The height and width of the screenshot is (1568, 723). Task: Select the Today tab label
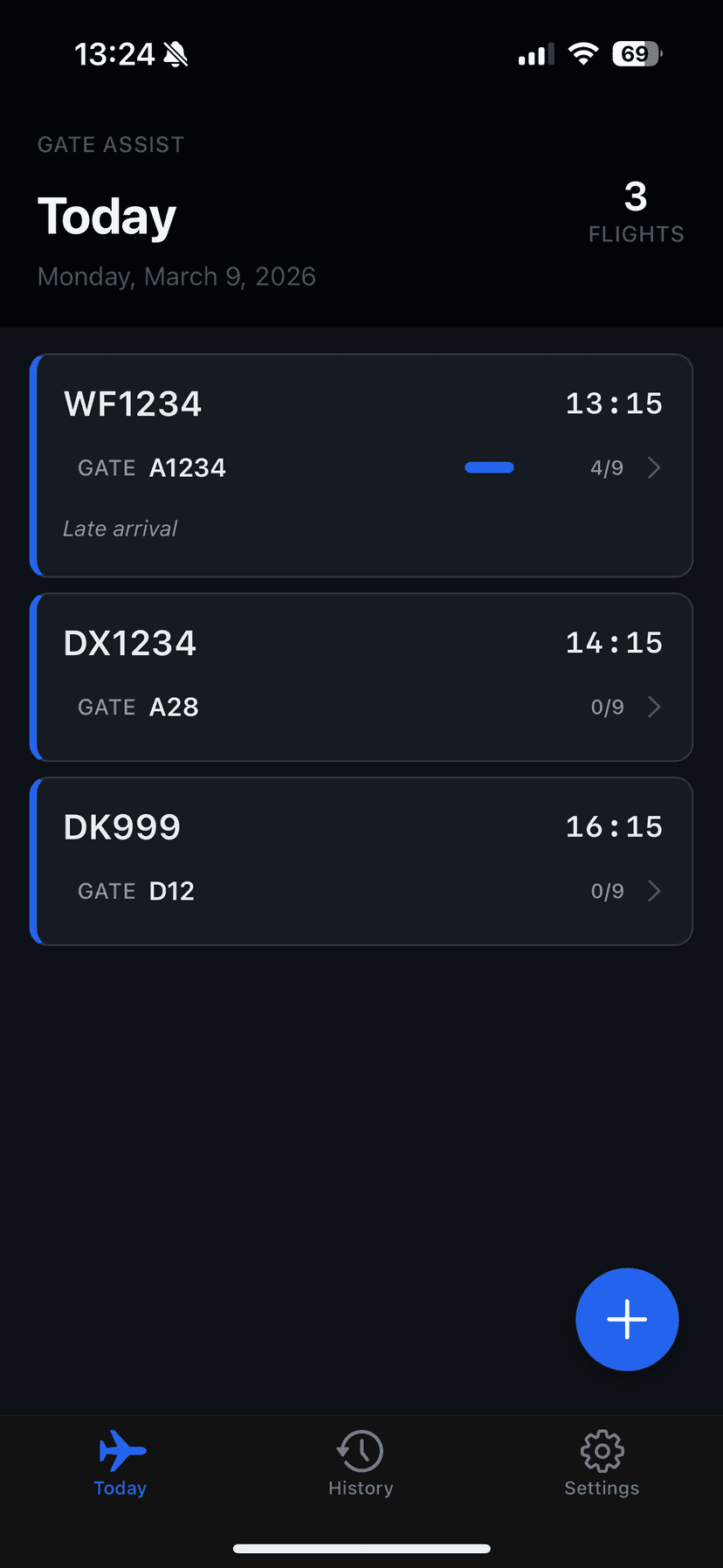point(120,1489)
